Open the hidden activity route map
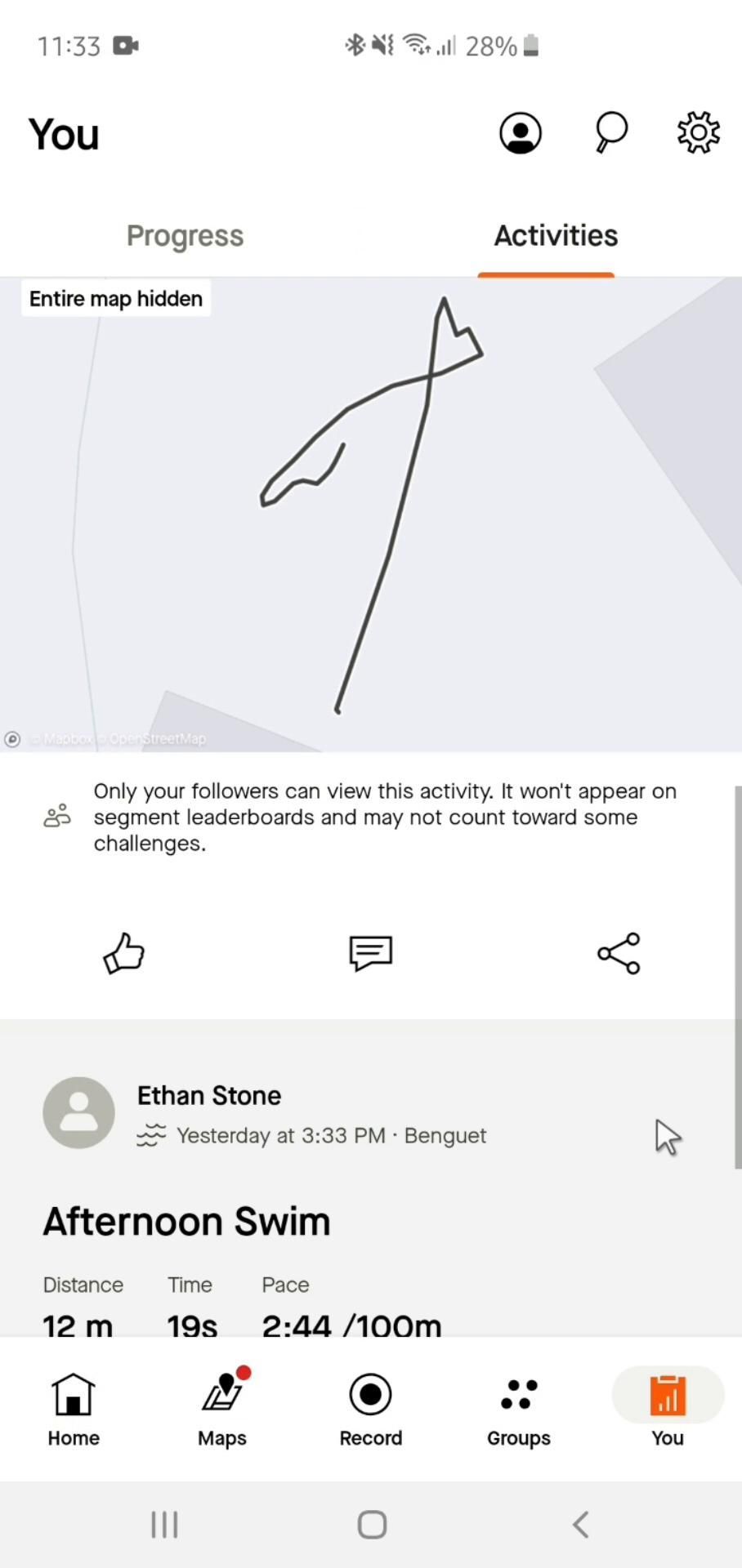The image size is (742, 1568). [371, 514]
